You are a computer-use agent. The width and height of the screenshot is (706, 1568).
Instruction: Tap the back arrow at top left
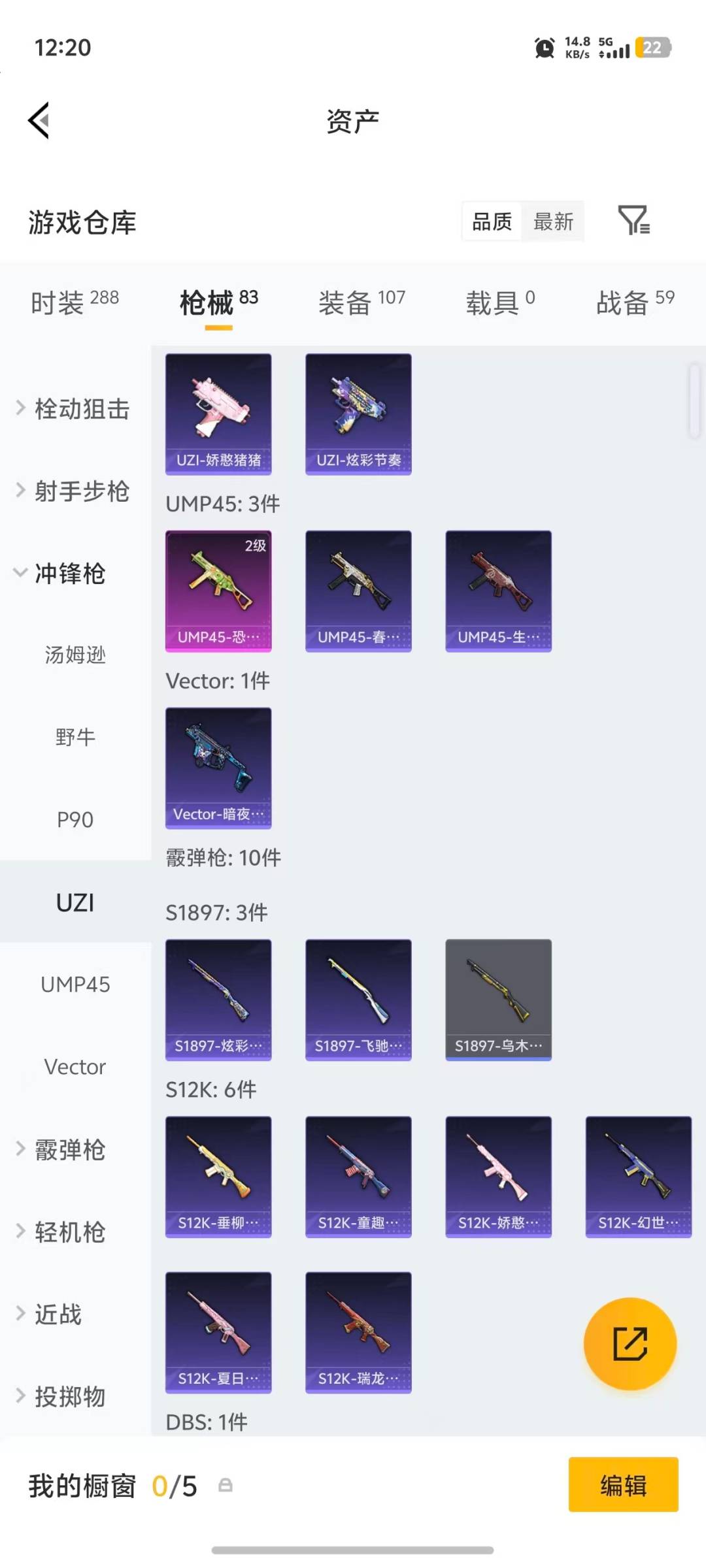[39, 120]
